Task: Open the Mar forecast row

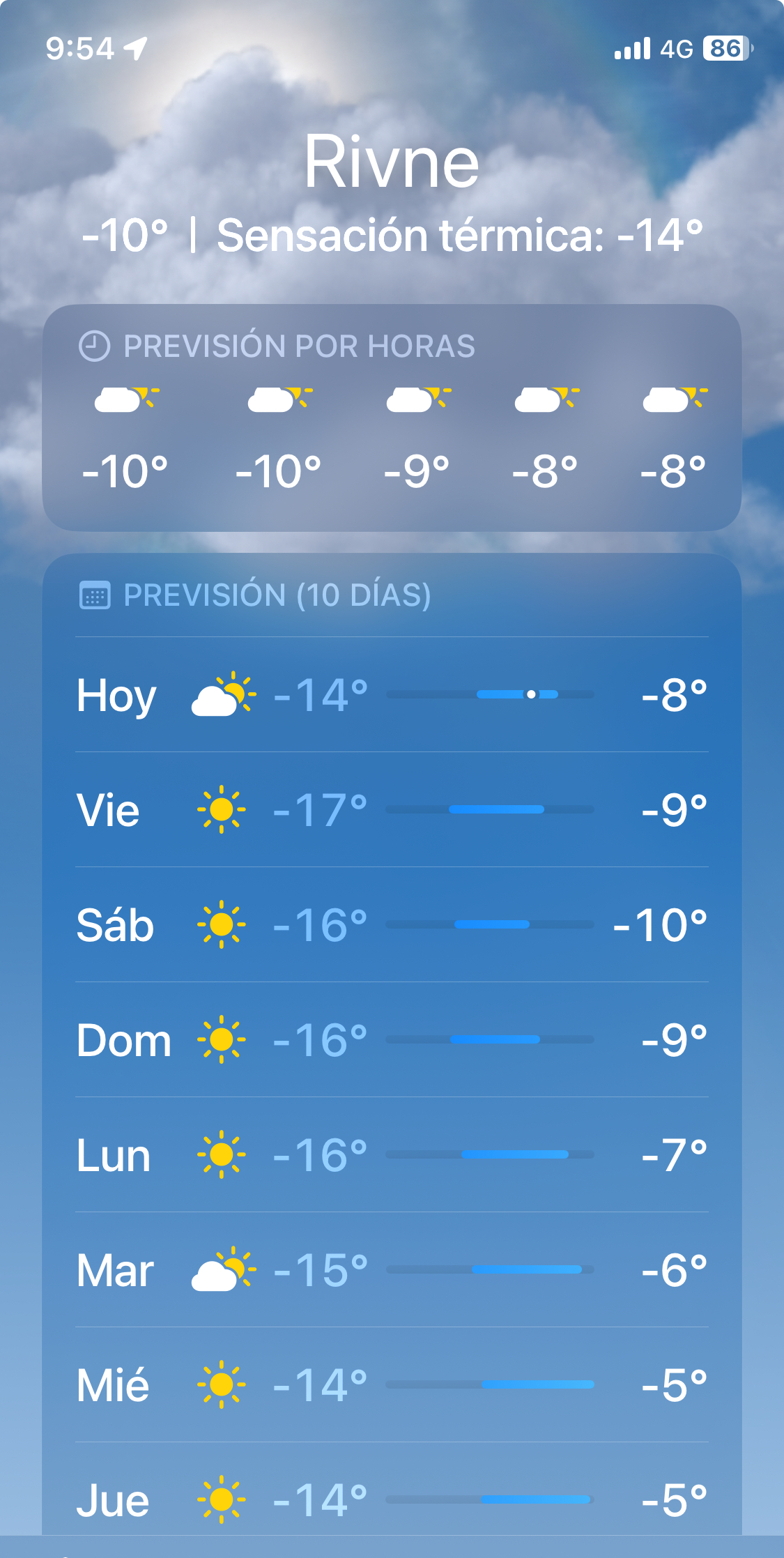Action: click(x=392, y=1270)
